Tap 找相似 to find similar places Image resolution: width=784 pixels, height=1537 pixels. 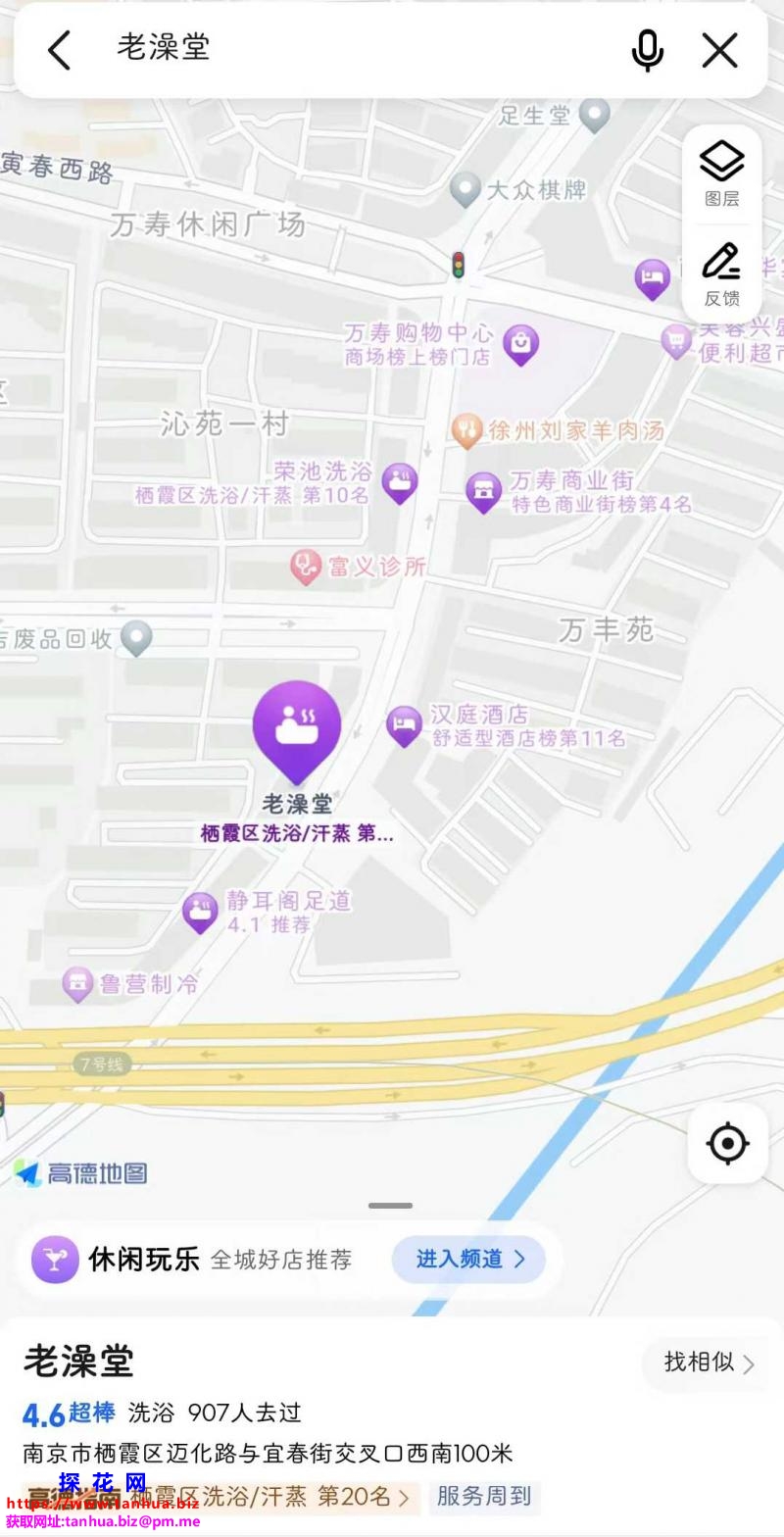coord(708,1363)
